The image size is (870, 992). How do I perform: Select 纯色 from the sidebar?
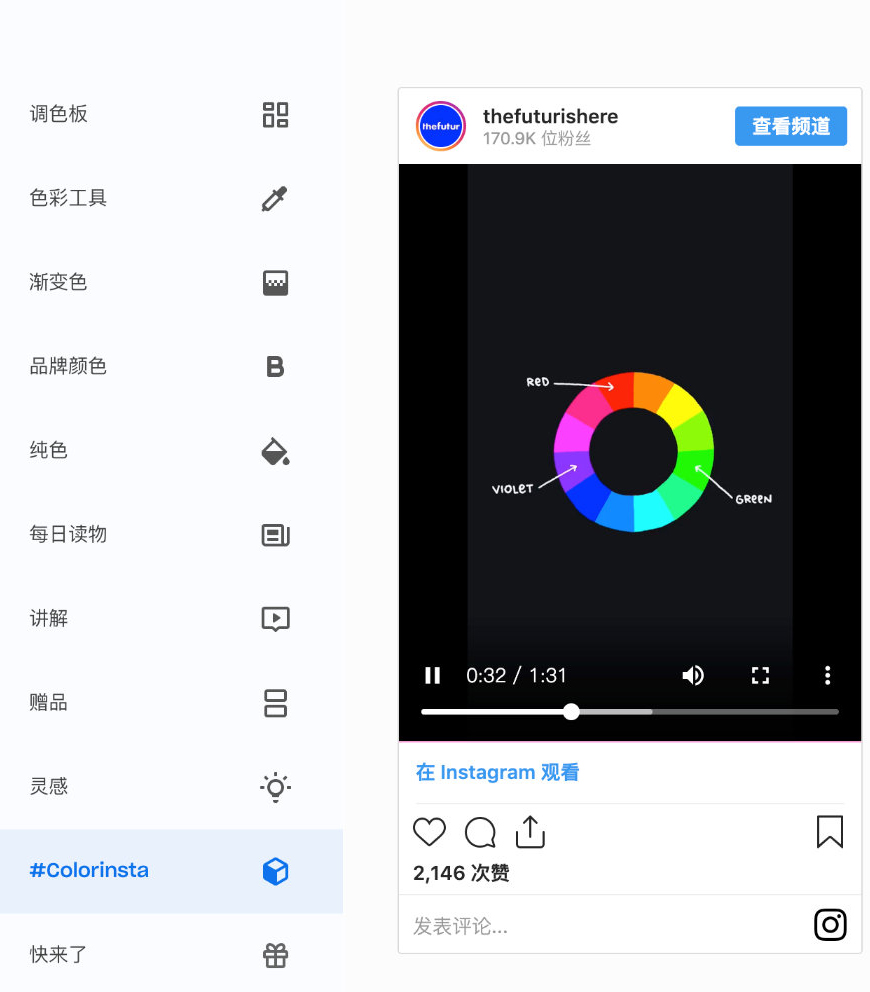click(160, 450)
